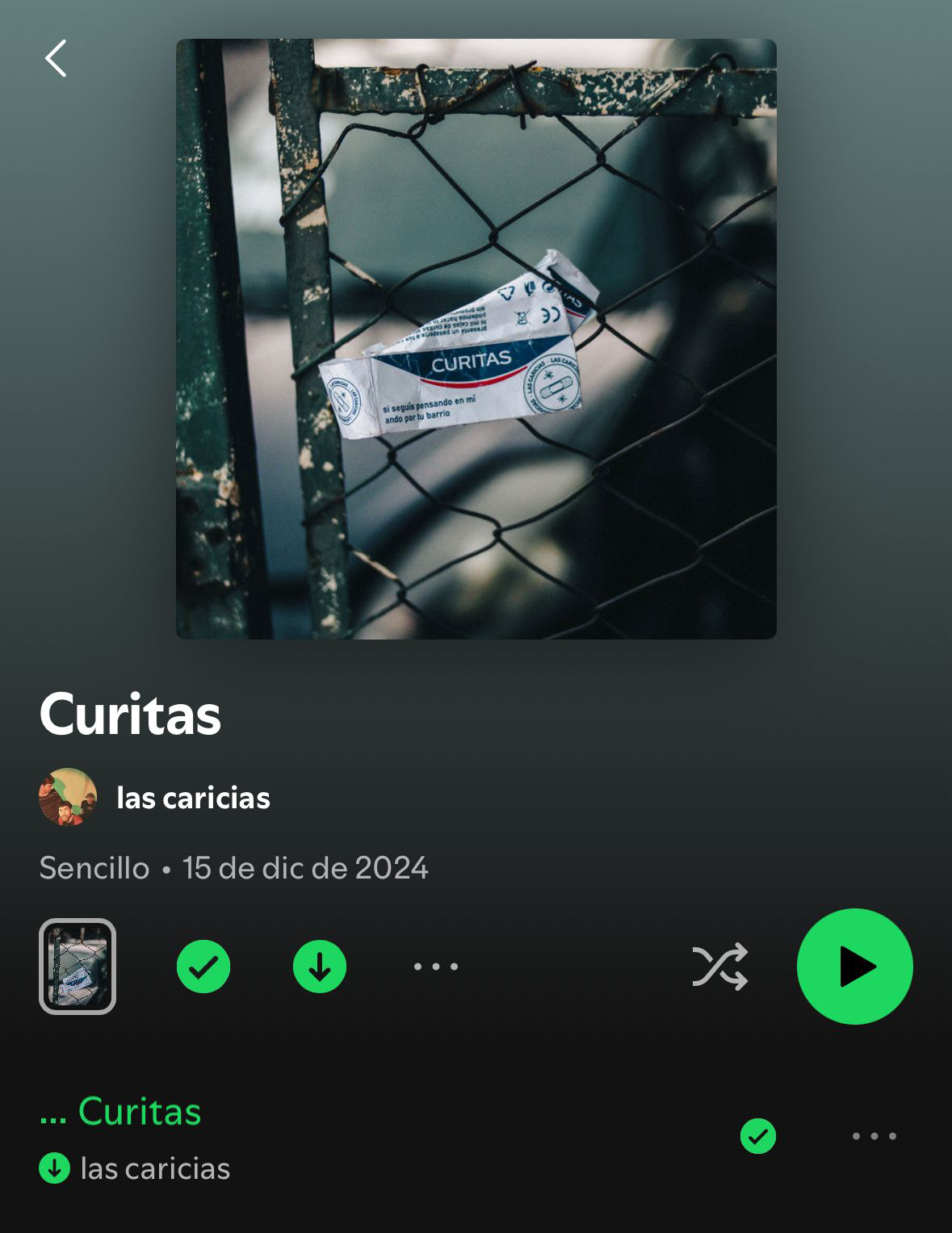This screenshot has width=952, height=1233.
Task: Tap the download icon below the album title
Action: (x=320, y=965)
